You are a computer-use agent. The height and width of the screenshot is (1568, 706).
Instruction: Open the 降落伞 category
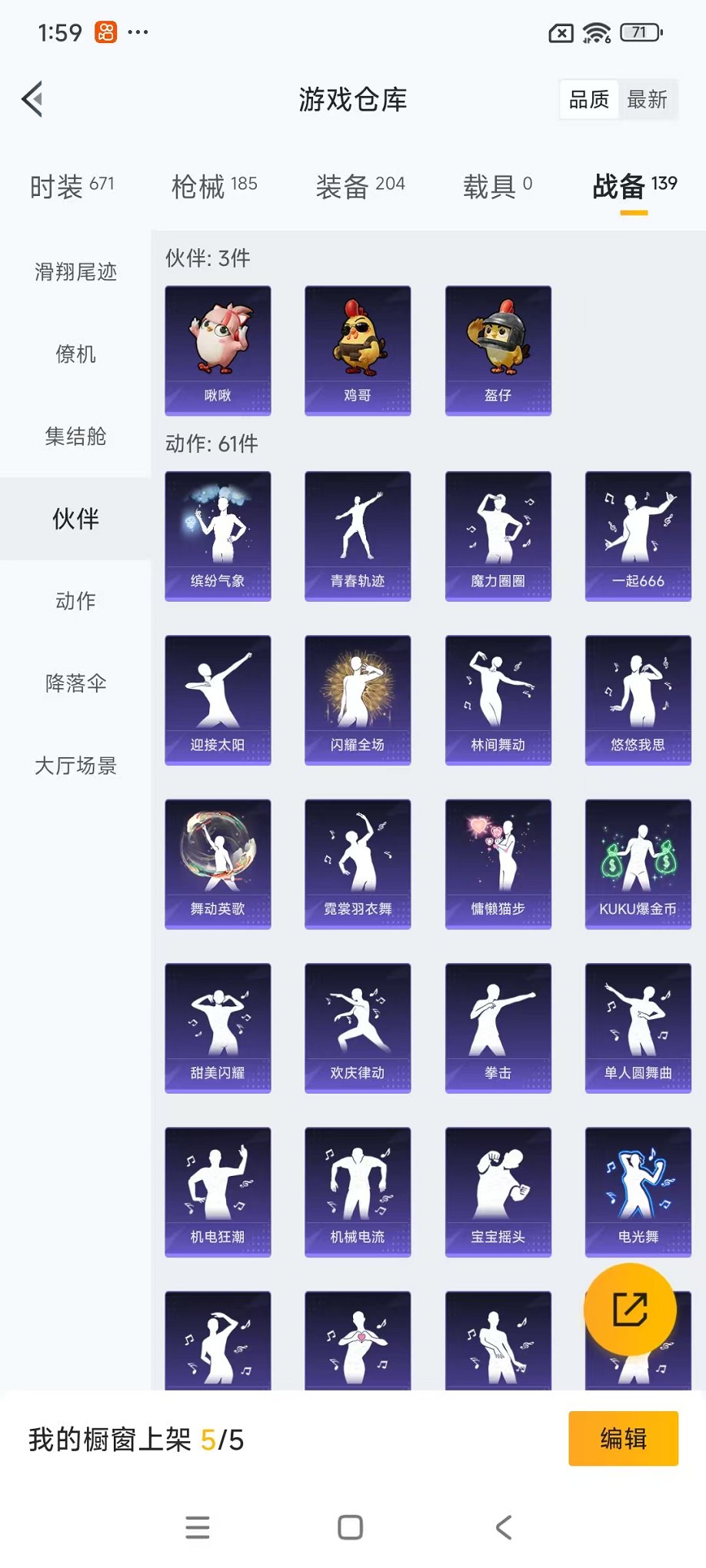pos(75,683)
